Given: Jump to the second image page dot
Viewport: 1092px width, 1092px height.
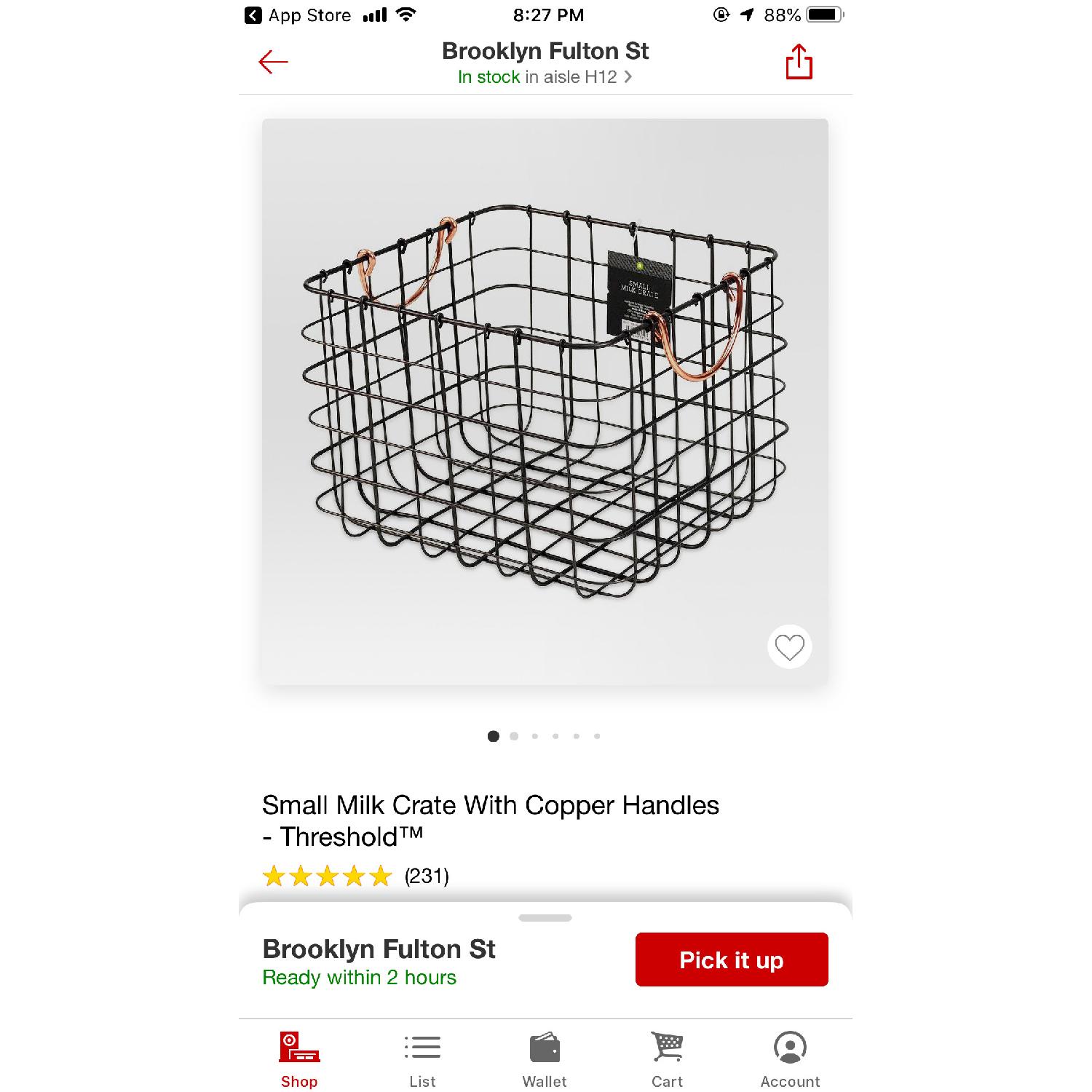Looking at the screenshot, I should click(x=514, y=736).
